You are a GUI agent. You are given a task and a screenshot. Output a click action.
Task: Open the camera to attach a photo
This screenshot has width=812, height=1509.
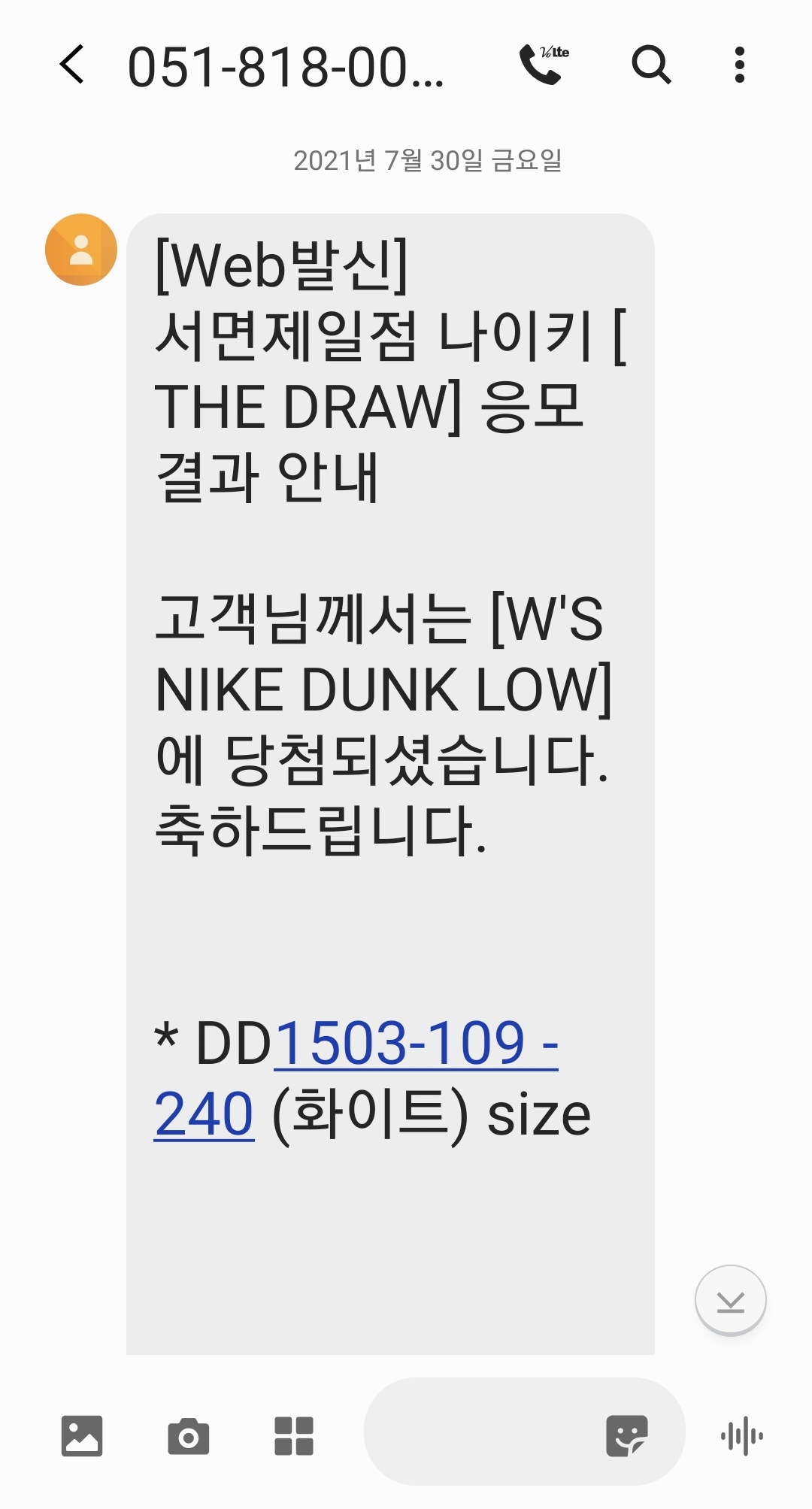(x=188, y=1436)
